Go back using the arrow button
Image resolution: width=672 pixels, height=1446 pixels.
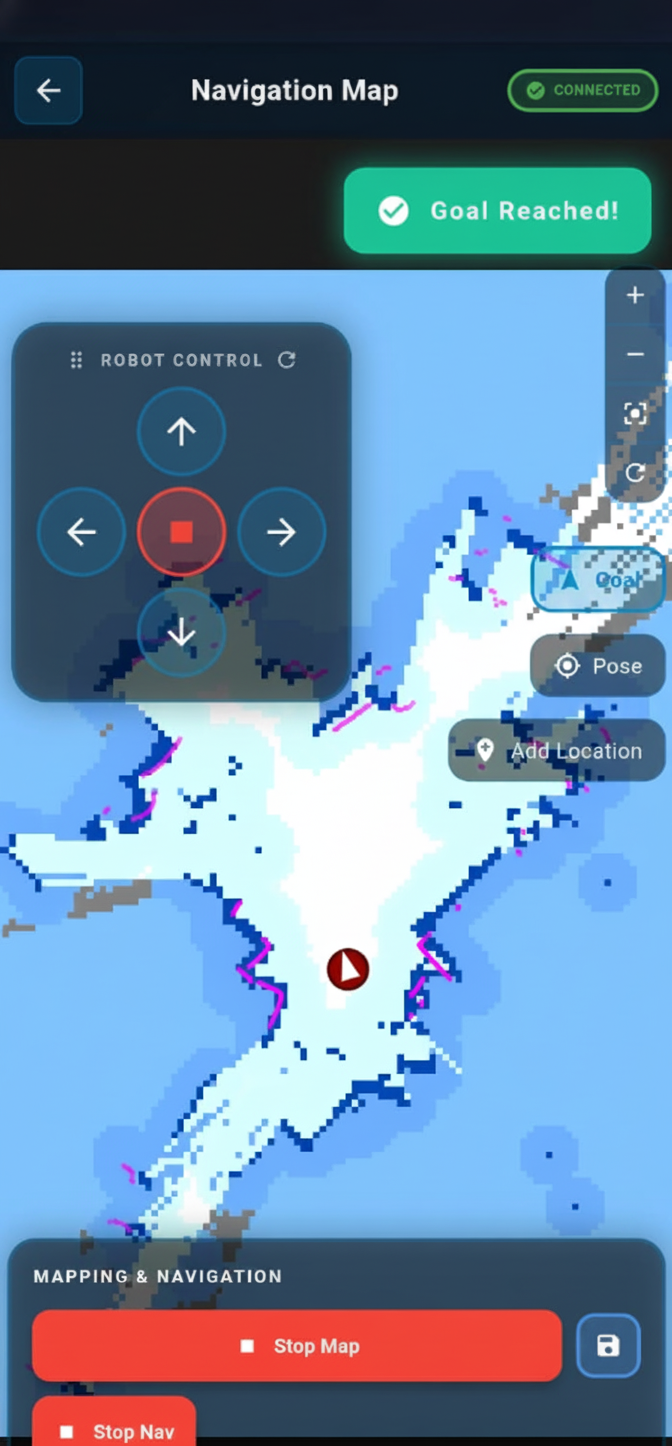(48, 90)
